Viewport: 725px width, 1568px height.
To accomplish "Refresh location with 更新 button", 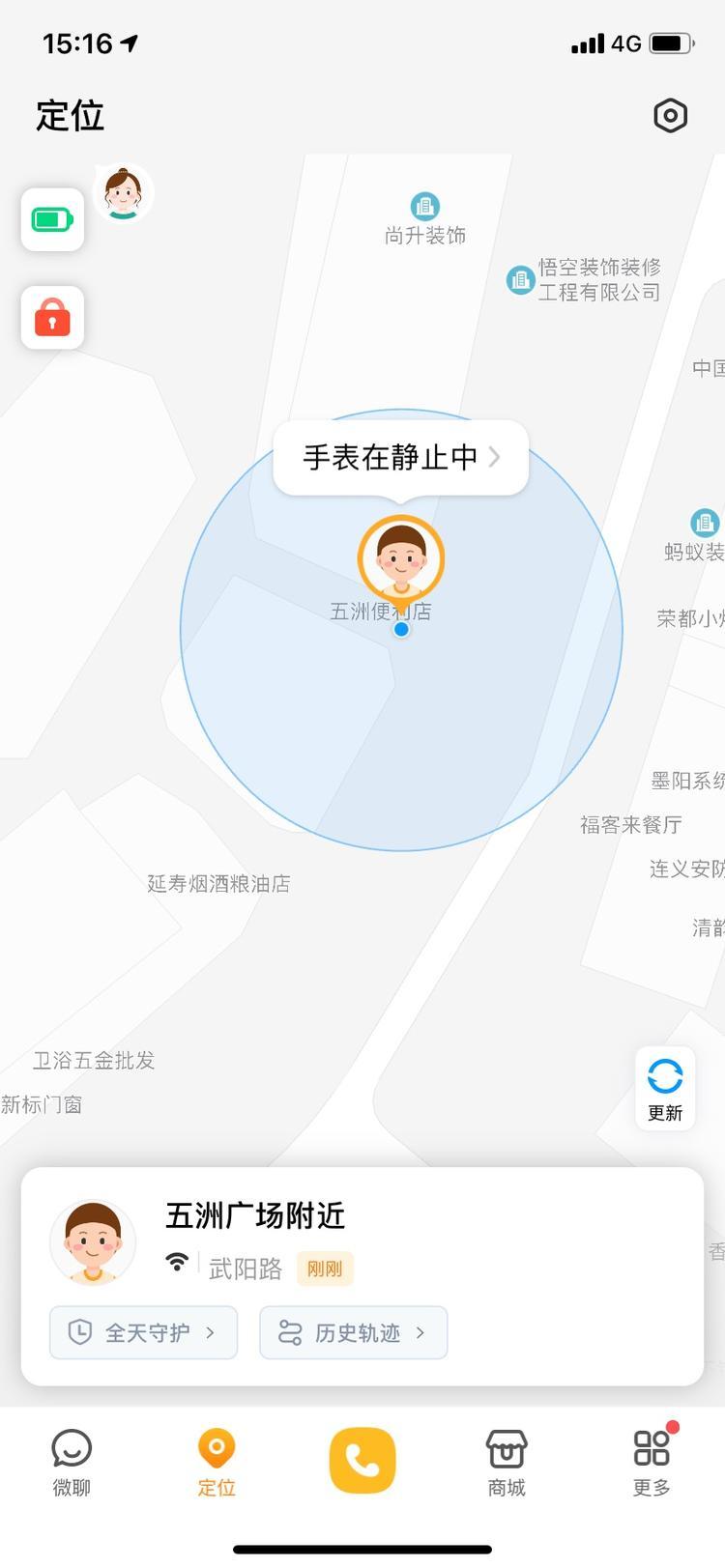I will [x=665, y=1088].
